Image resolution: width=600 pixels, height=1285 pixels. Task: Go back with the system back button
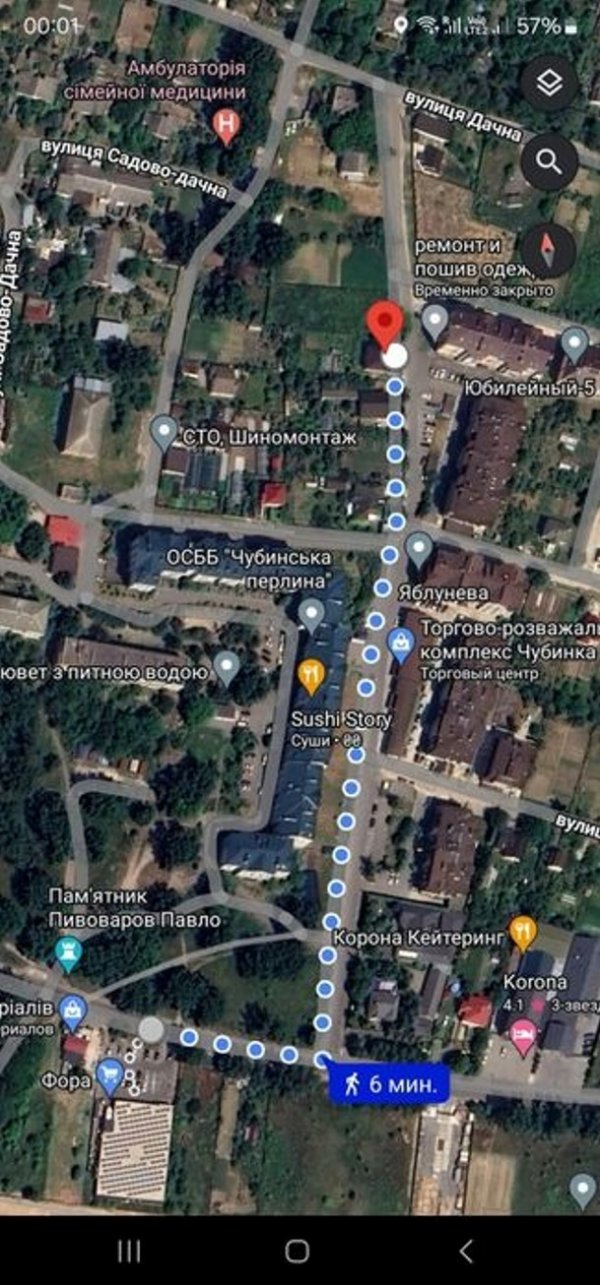pyautogui.click(x=465, y=1250)
